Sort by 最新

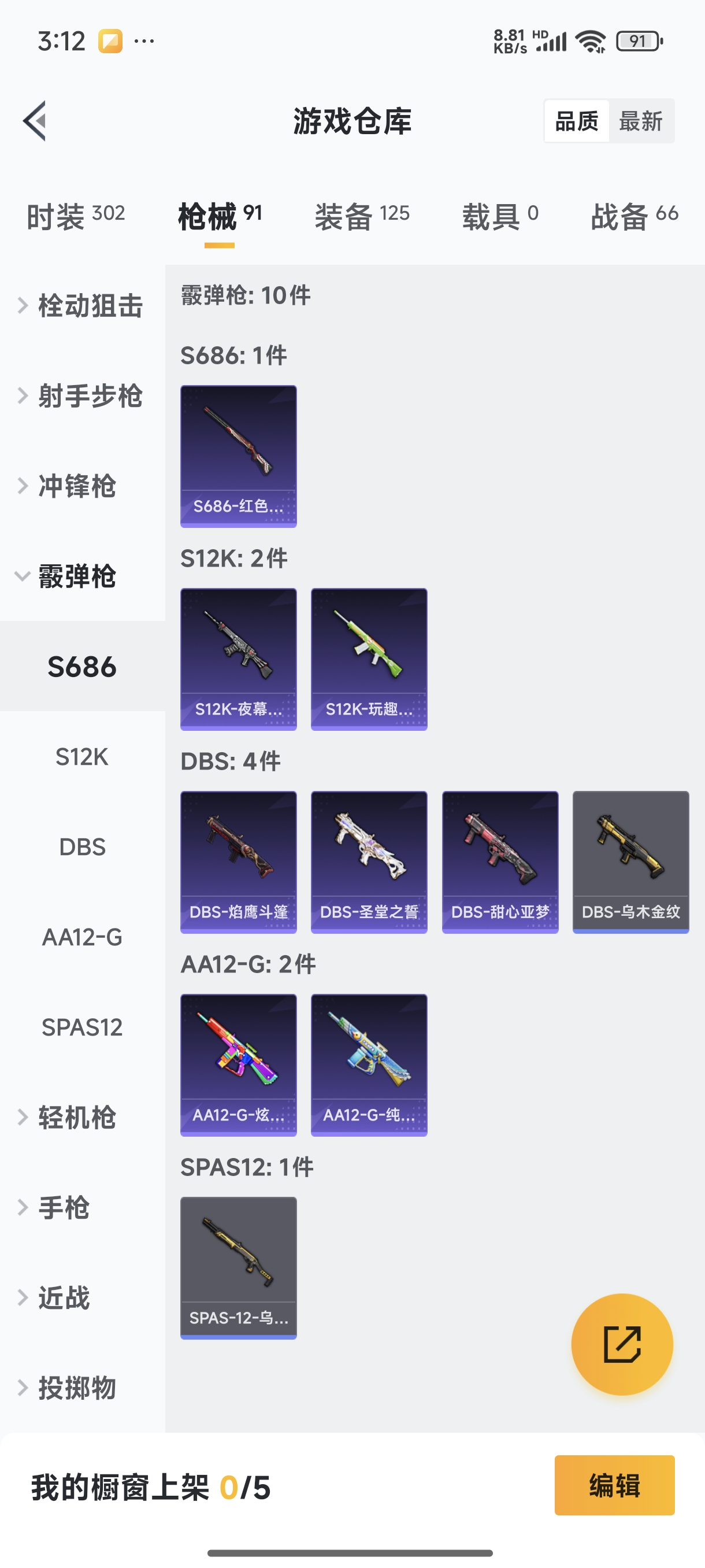click(640, 121)
